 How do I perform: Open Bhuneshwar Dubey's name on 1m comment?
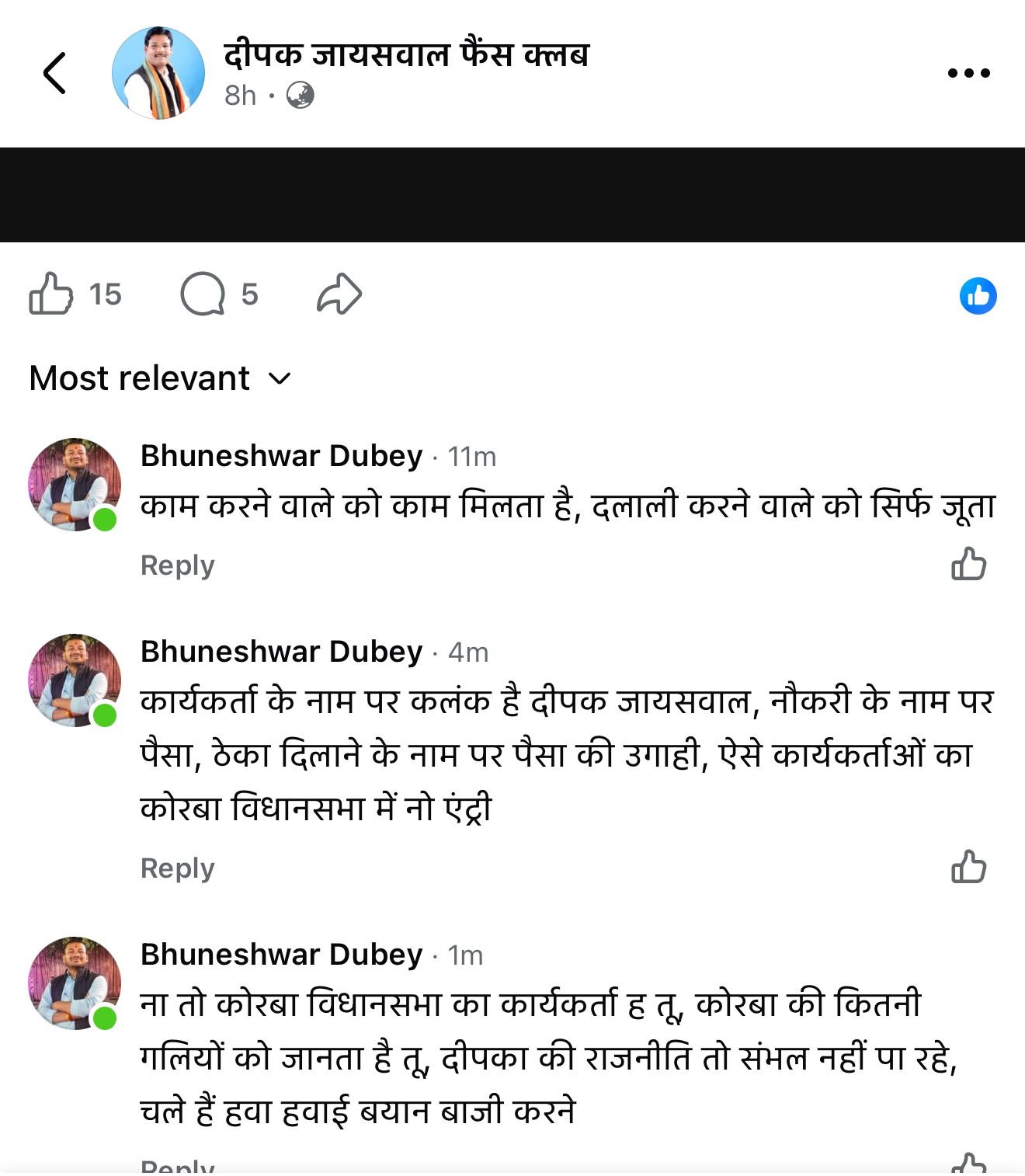pos(281,954)
